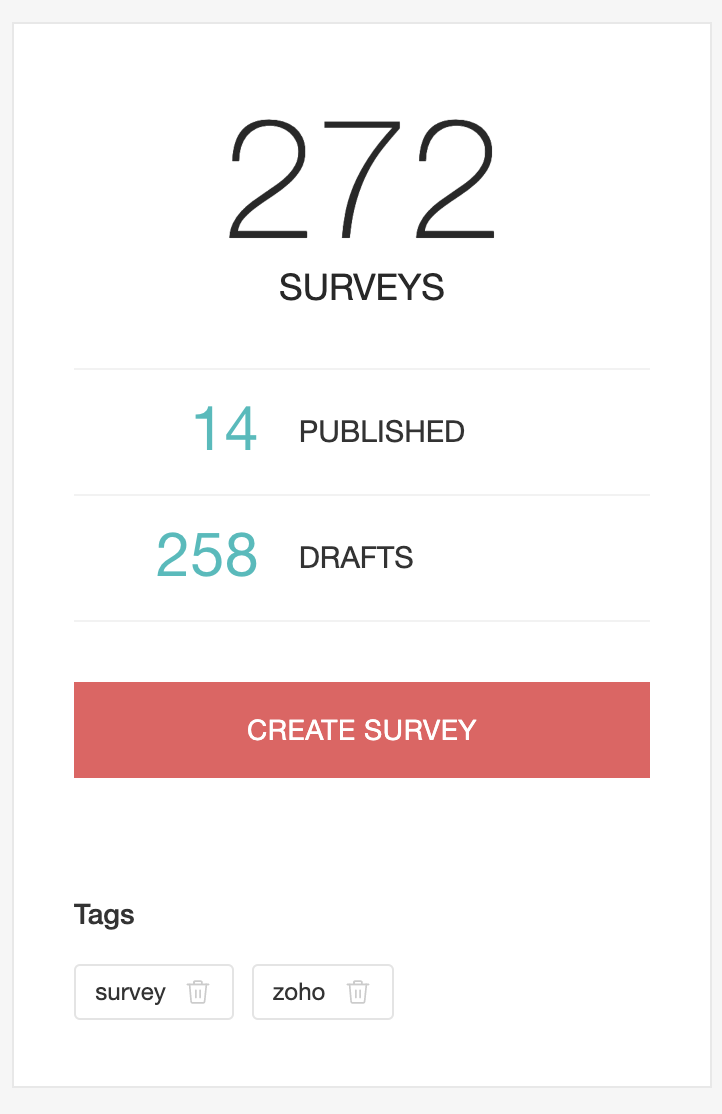722x1114 pixels.
Task: Select the zoho tag chip
Action: 299,992
